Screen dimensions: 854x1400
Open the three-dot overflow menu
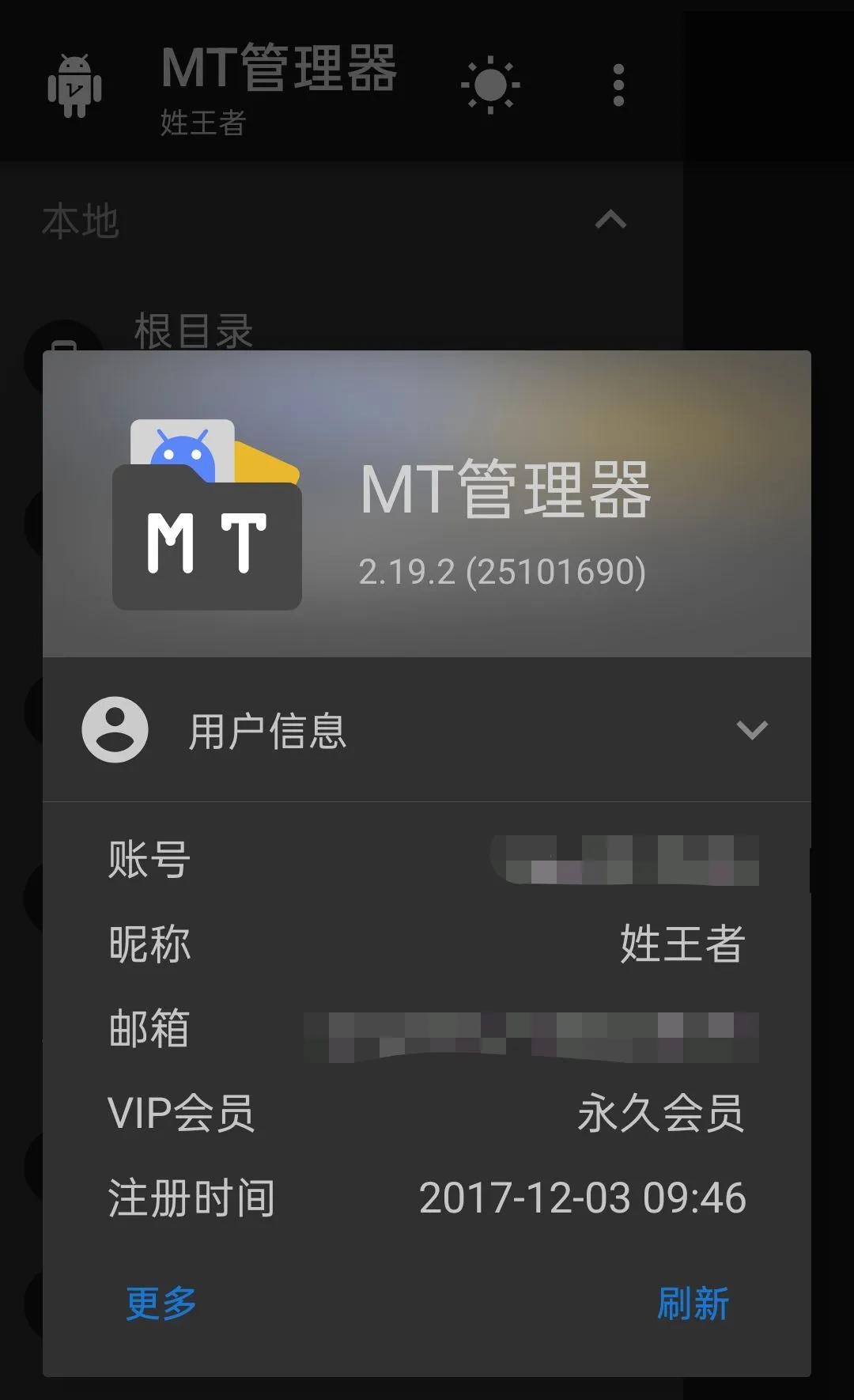[x=617, y=83]
